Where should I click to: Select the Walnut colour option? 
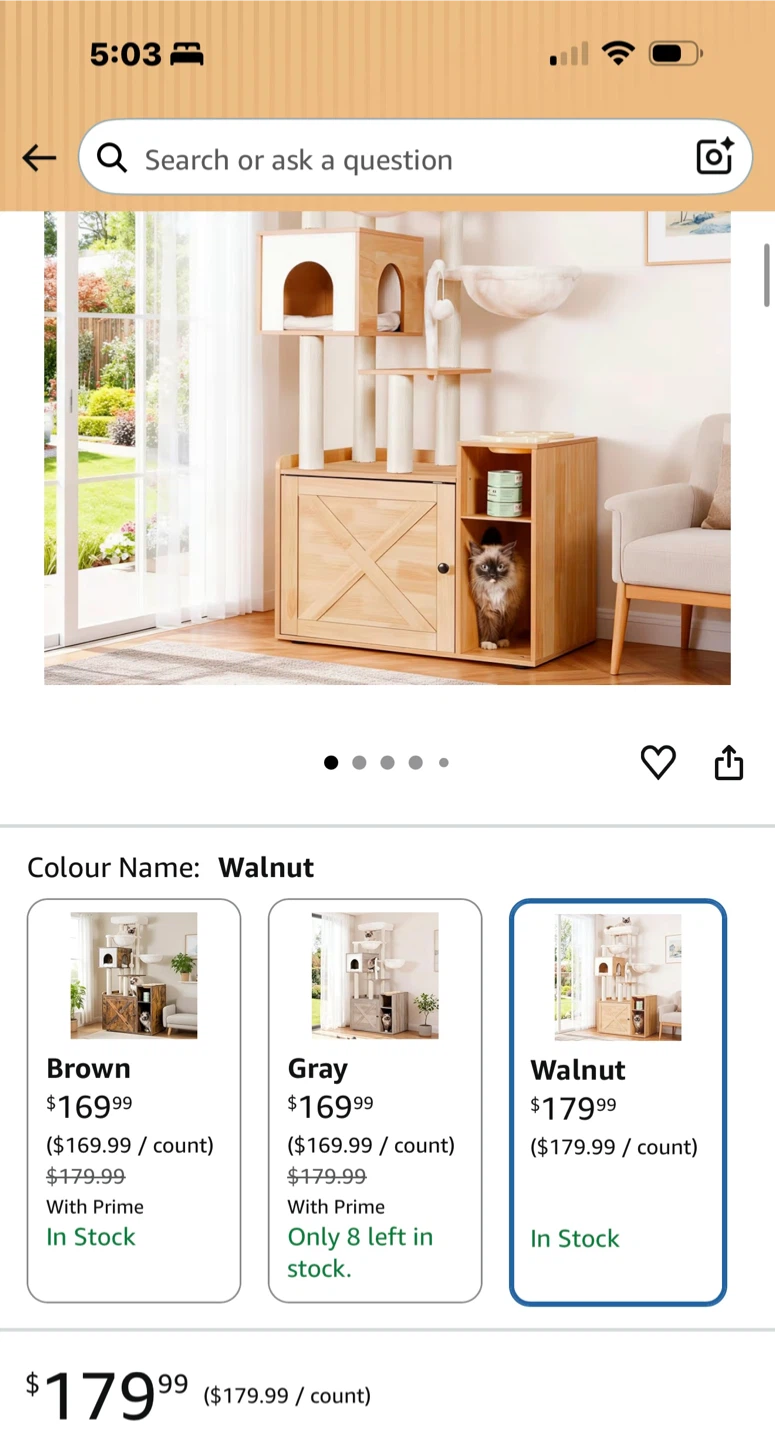click(618, 1102)
